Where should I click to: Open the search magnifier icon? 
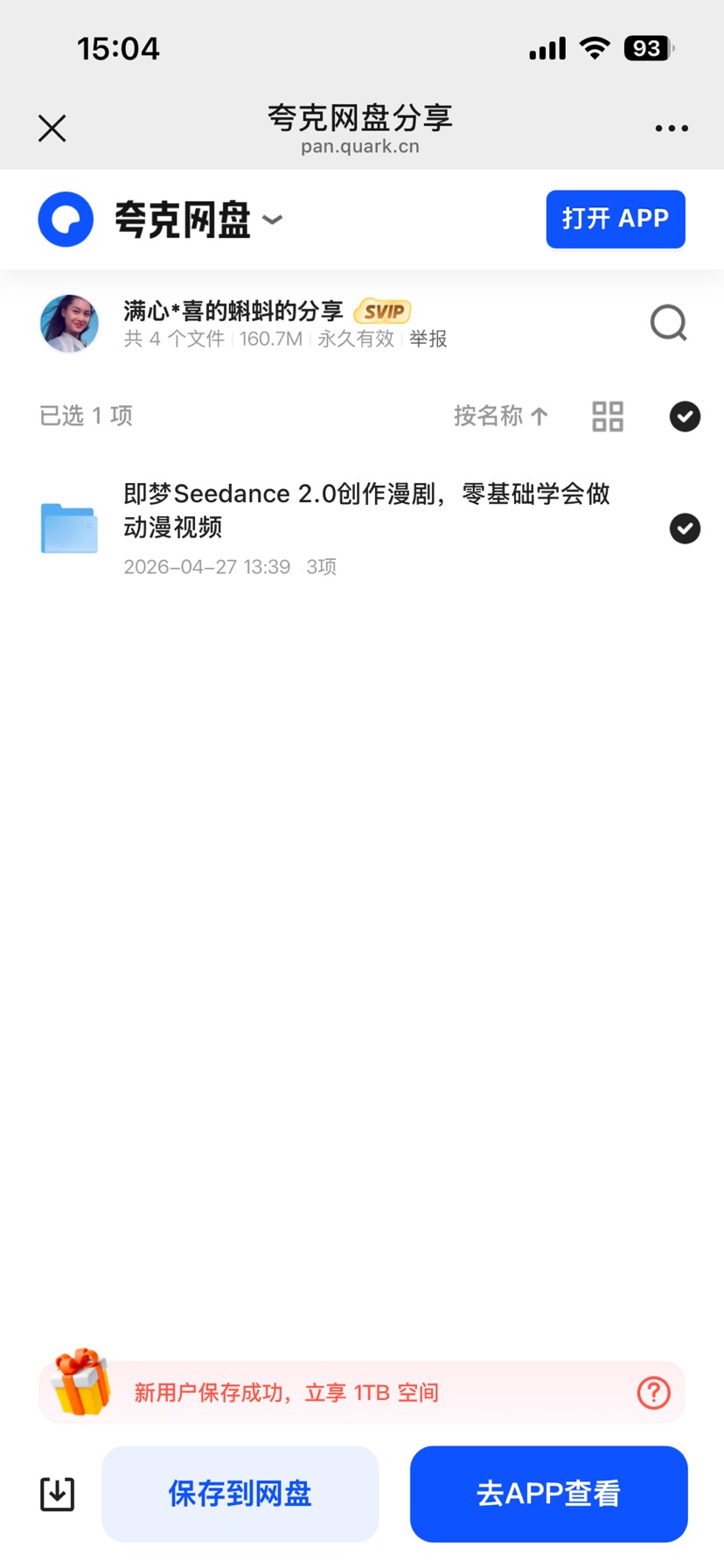point(668,323)
